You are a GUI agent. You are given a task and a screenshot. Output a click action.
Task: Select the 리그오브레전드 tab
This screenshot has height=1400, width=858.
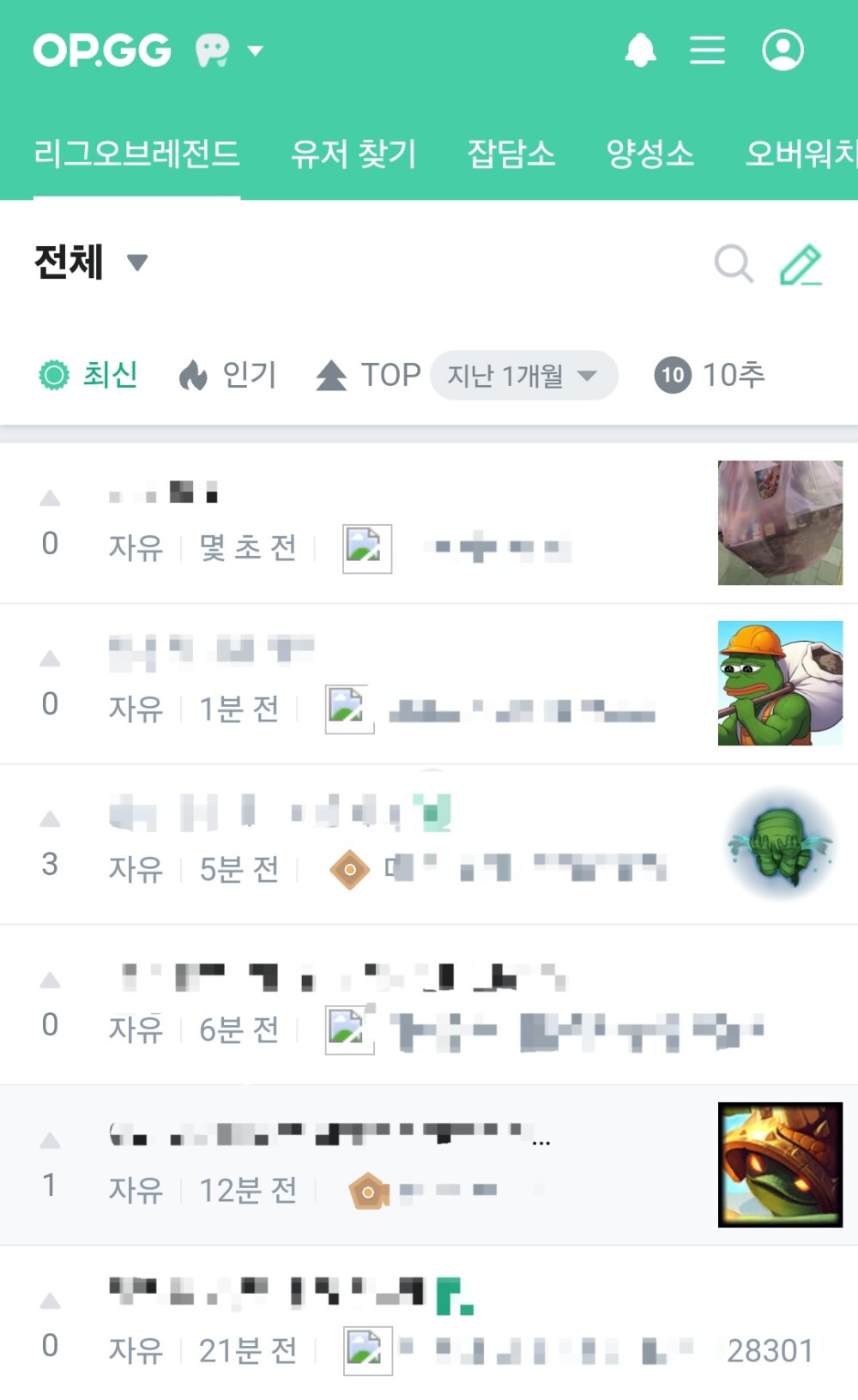click(136, 154)
